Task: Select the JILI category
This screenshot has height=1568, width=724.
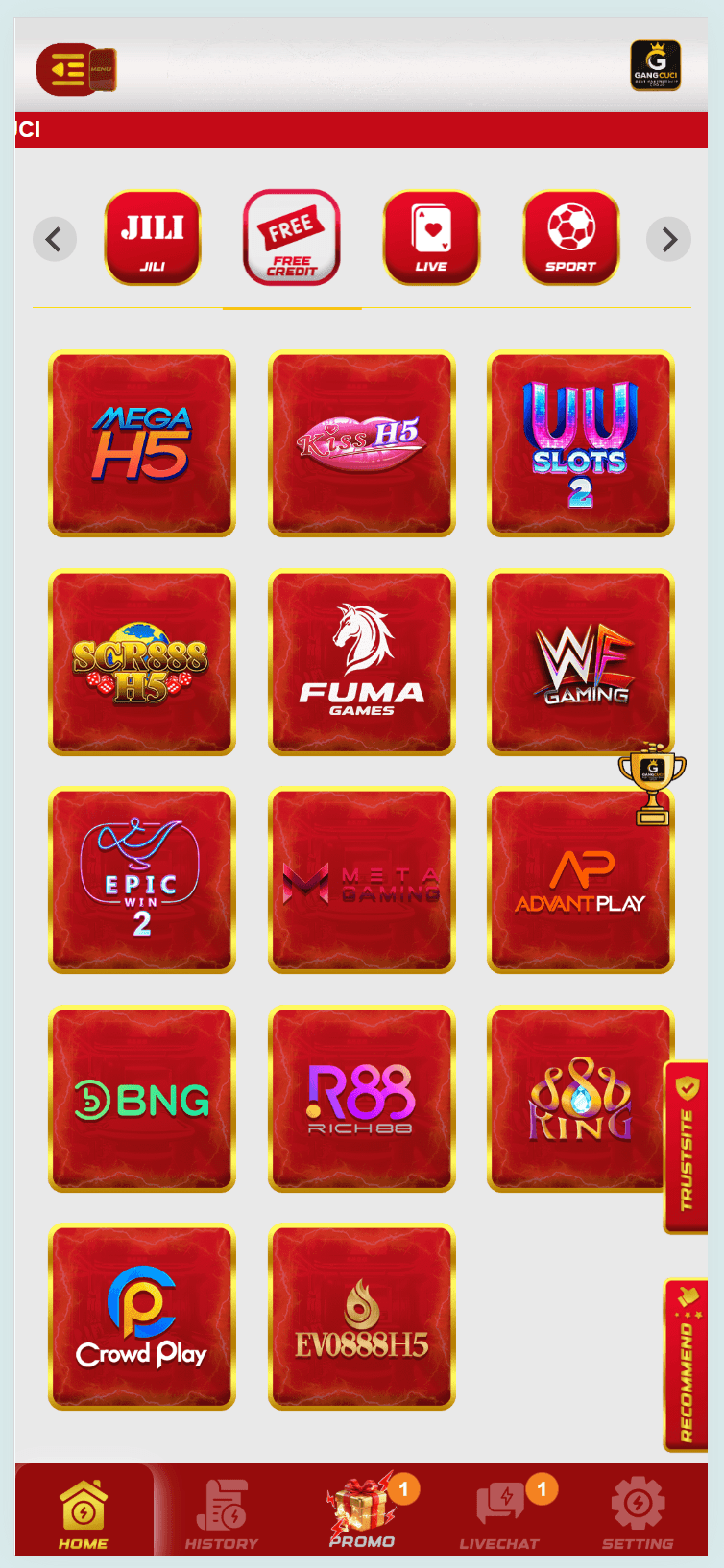Action: (x=153, y=238)
